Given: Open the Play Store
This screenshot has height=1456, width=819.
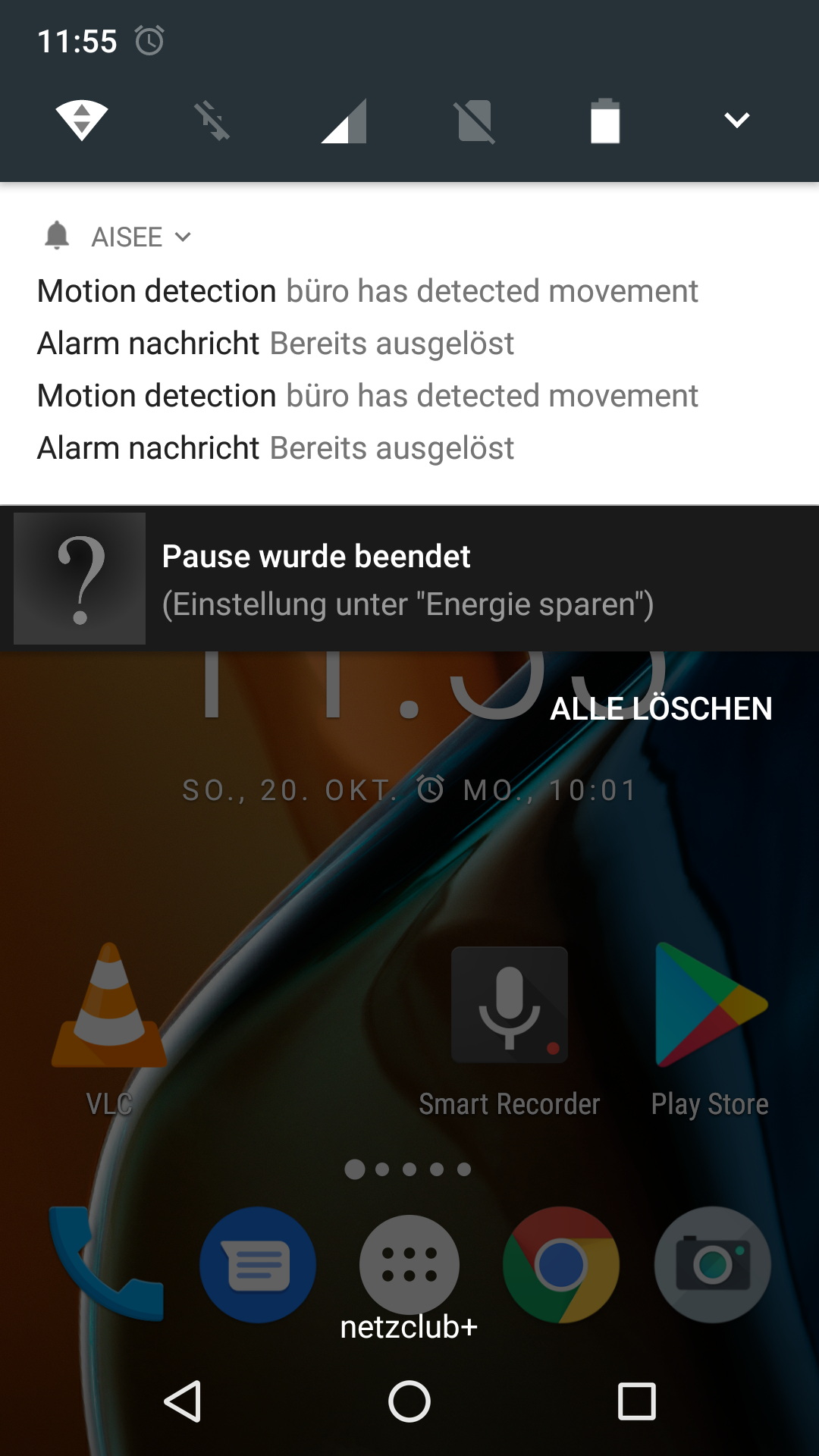Looking at the screenshot, I should pos(711,1030).
